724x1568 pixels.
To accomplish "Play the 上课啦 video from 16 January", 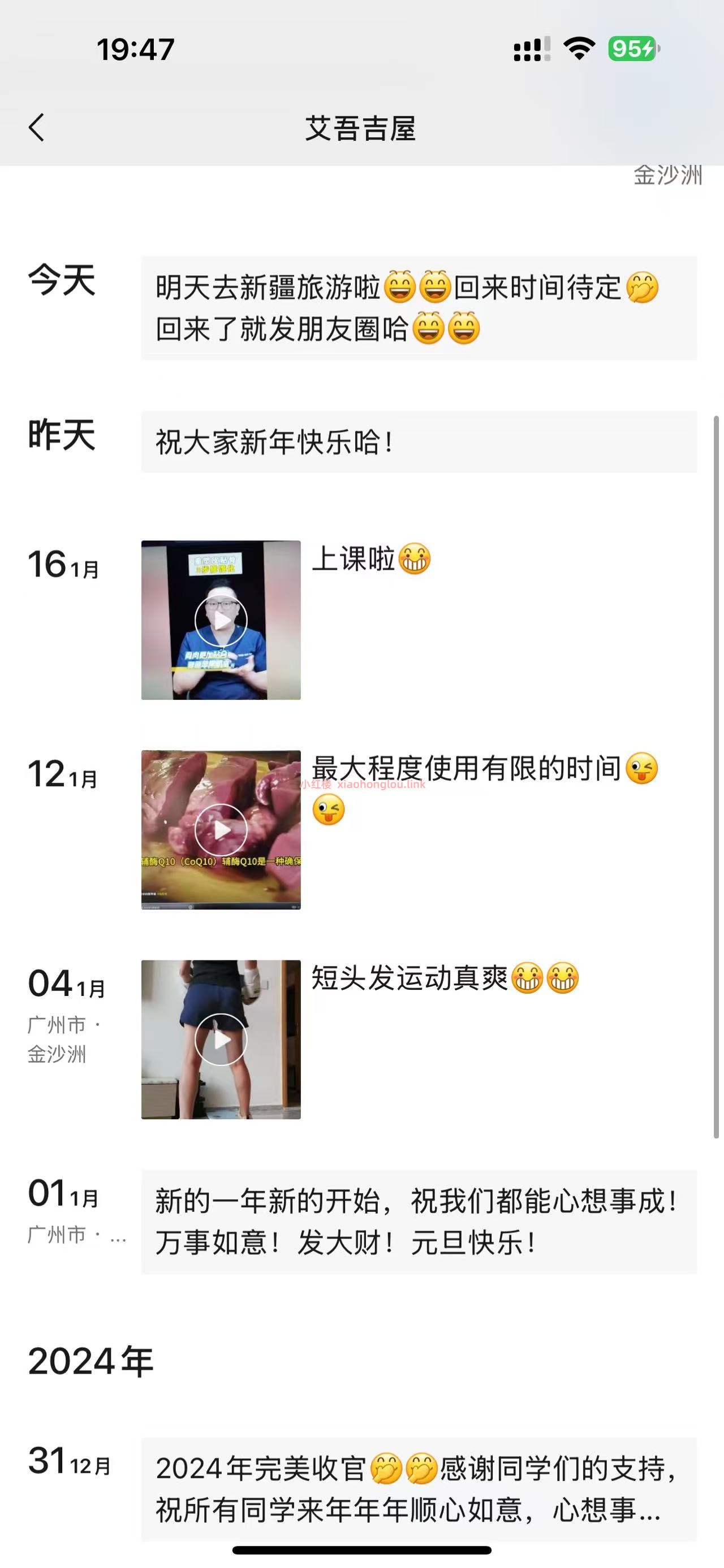I will click(x=221, y=620).
